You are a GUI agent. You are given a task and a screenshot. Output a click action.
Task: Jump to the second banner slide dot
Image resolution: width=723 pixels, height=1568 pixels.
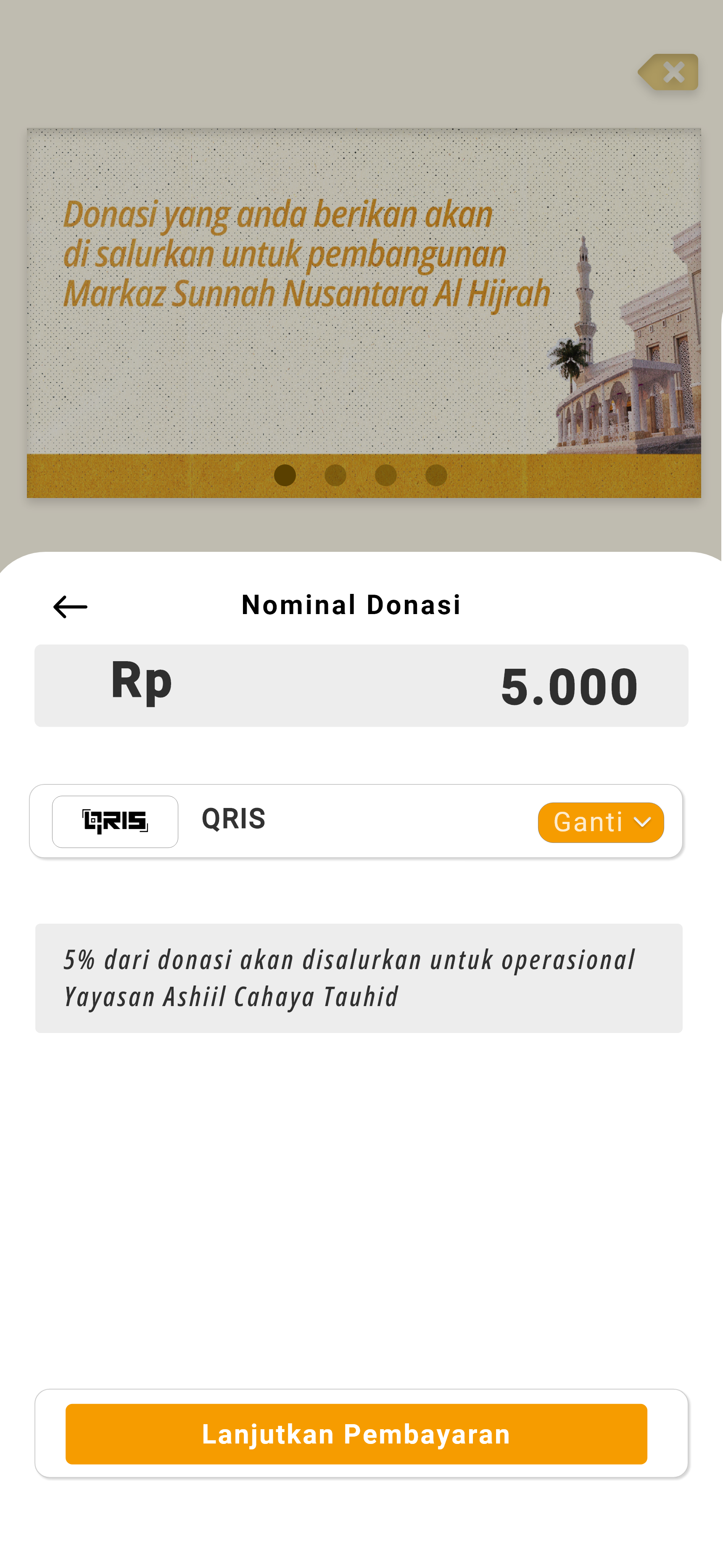pyautogui.click(x=335, y=475)
